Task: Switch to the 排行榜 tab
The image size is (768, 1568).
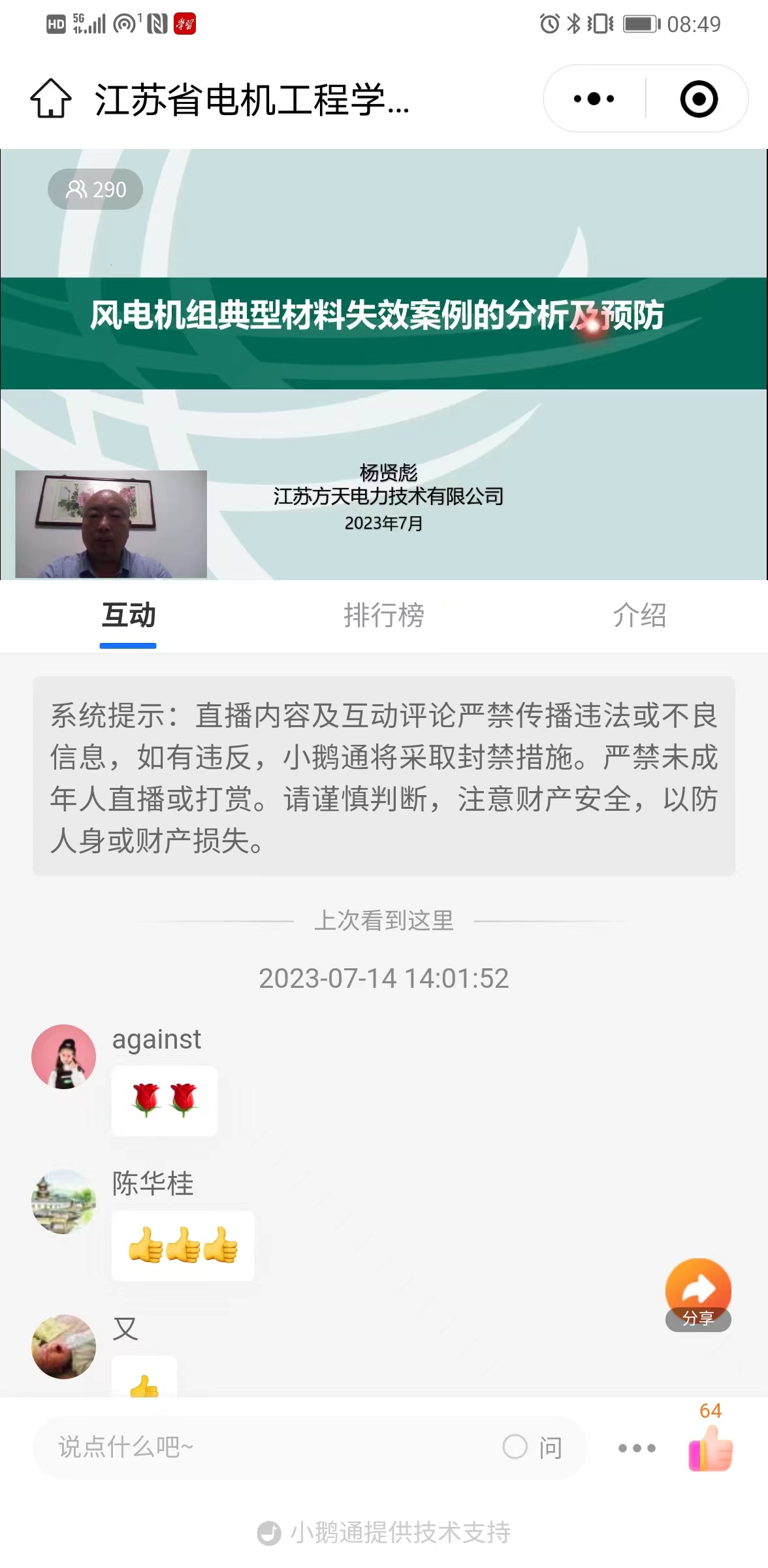Action: click(384, 615)
